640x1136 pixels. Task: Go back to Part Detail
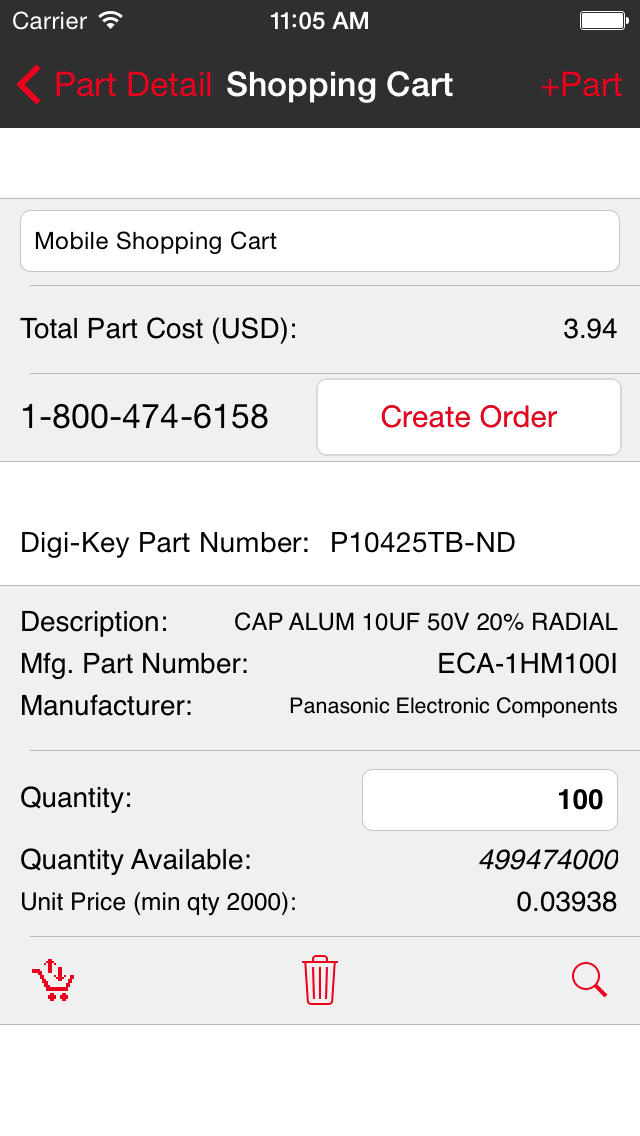(x=115, y=85)
